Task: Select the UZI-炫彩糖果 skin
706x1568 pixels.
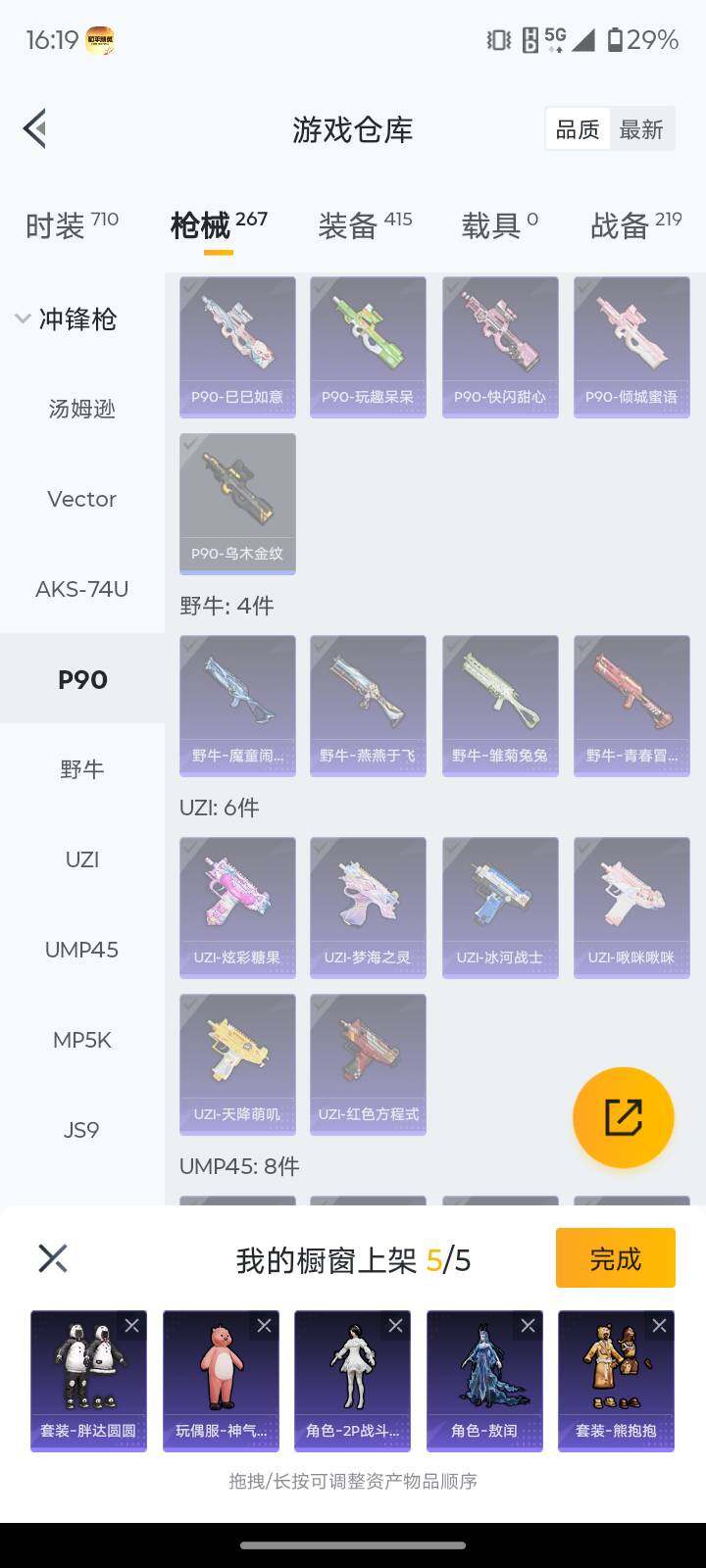Action: point(237,906)
